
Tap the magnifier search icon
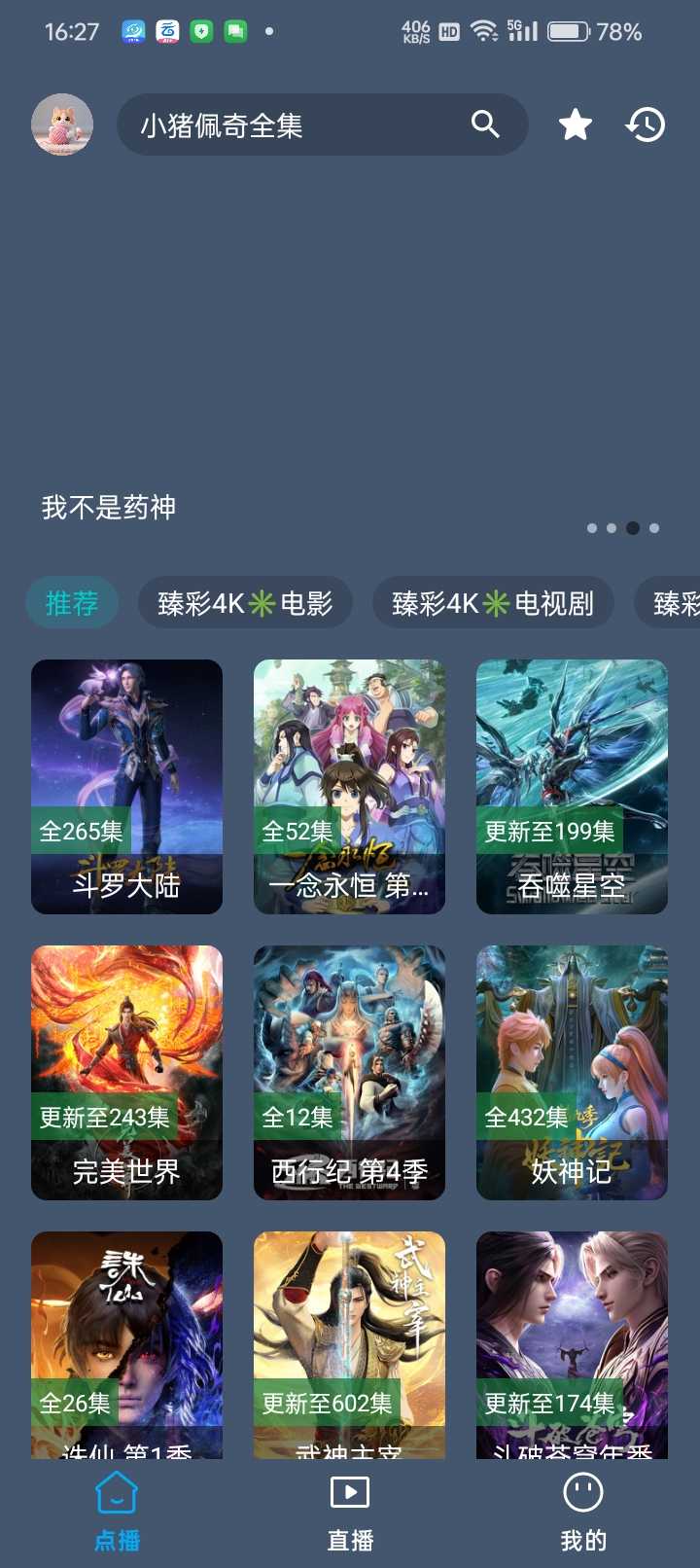coord(485,125)
